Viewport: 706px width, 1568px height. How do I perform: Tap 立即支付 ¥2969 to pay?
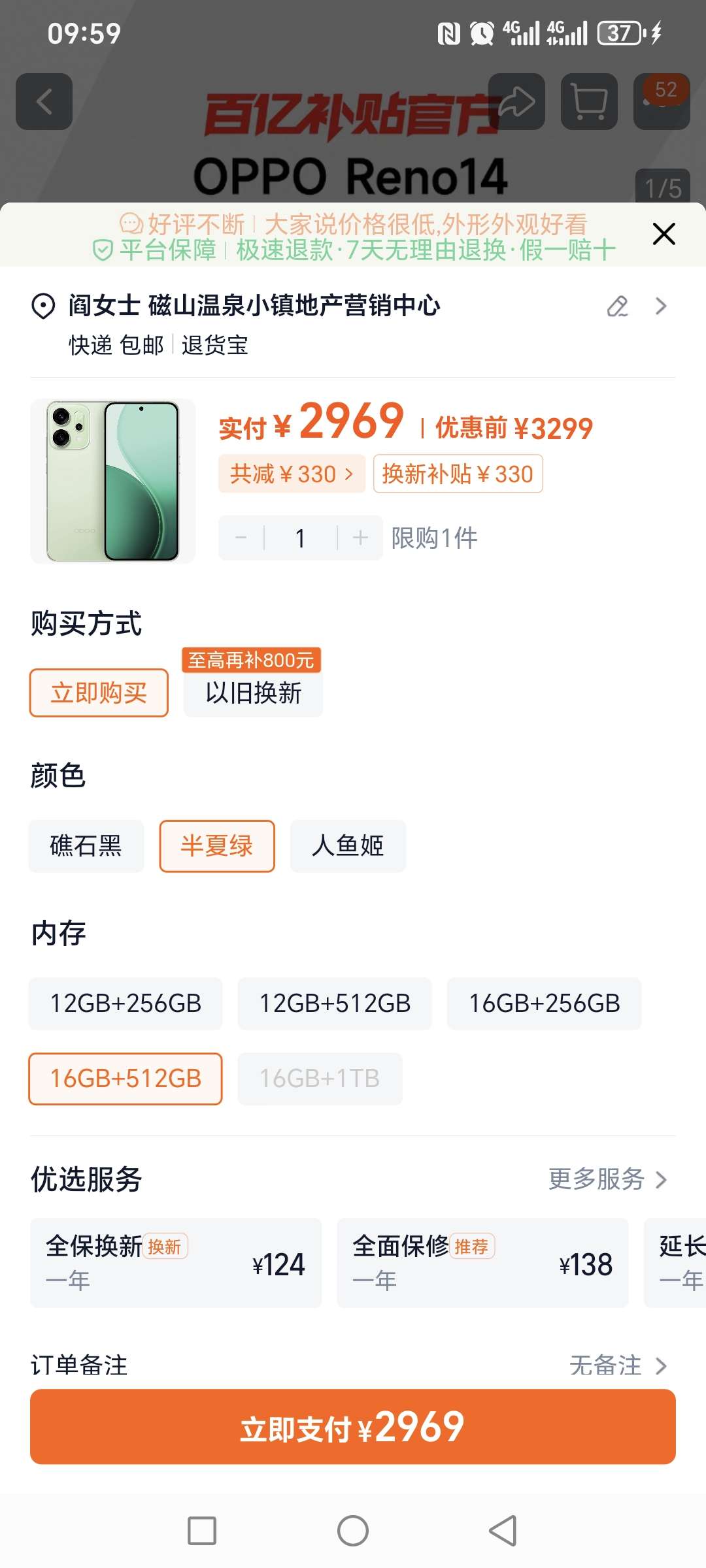pyautogui.click(x=353, y=1427)
